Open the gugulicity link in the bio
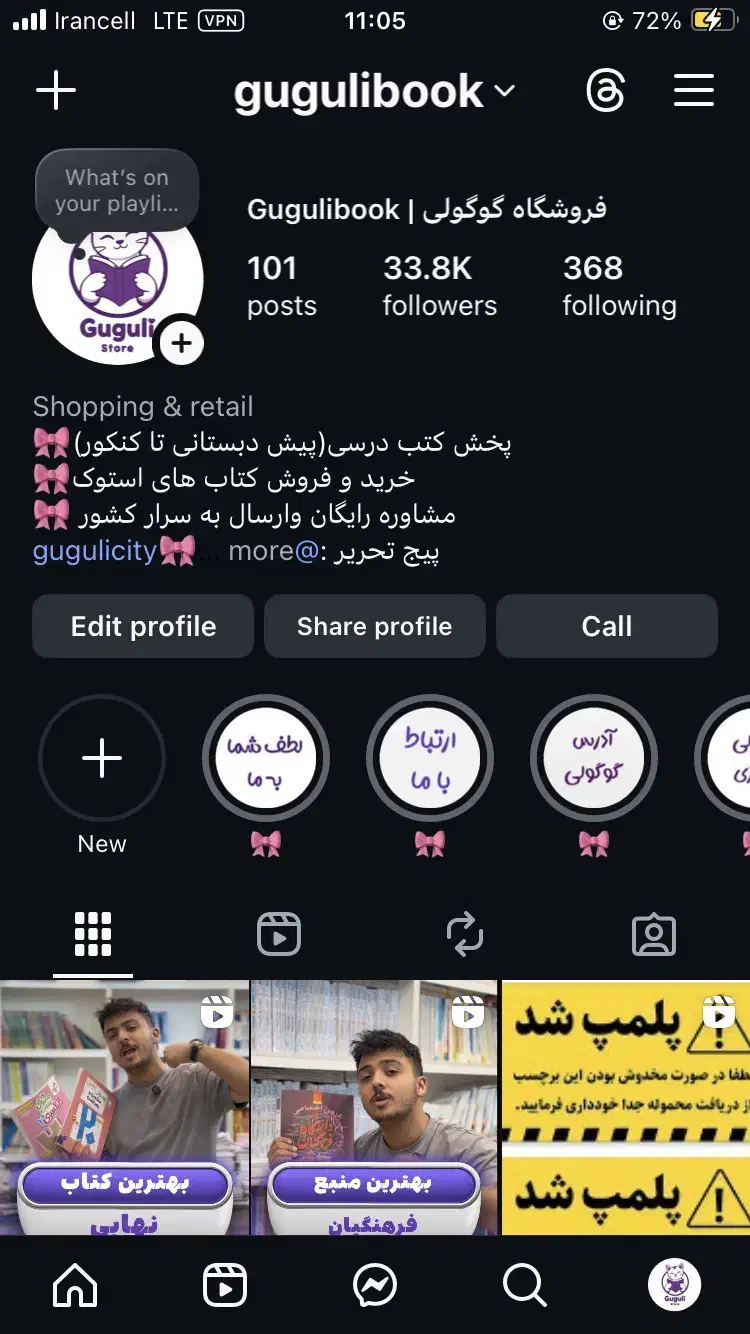 coord(95,550)
